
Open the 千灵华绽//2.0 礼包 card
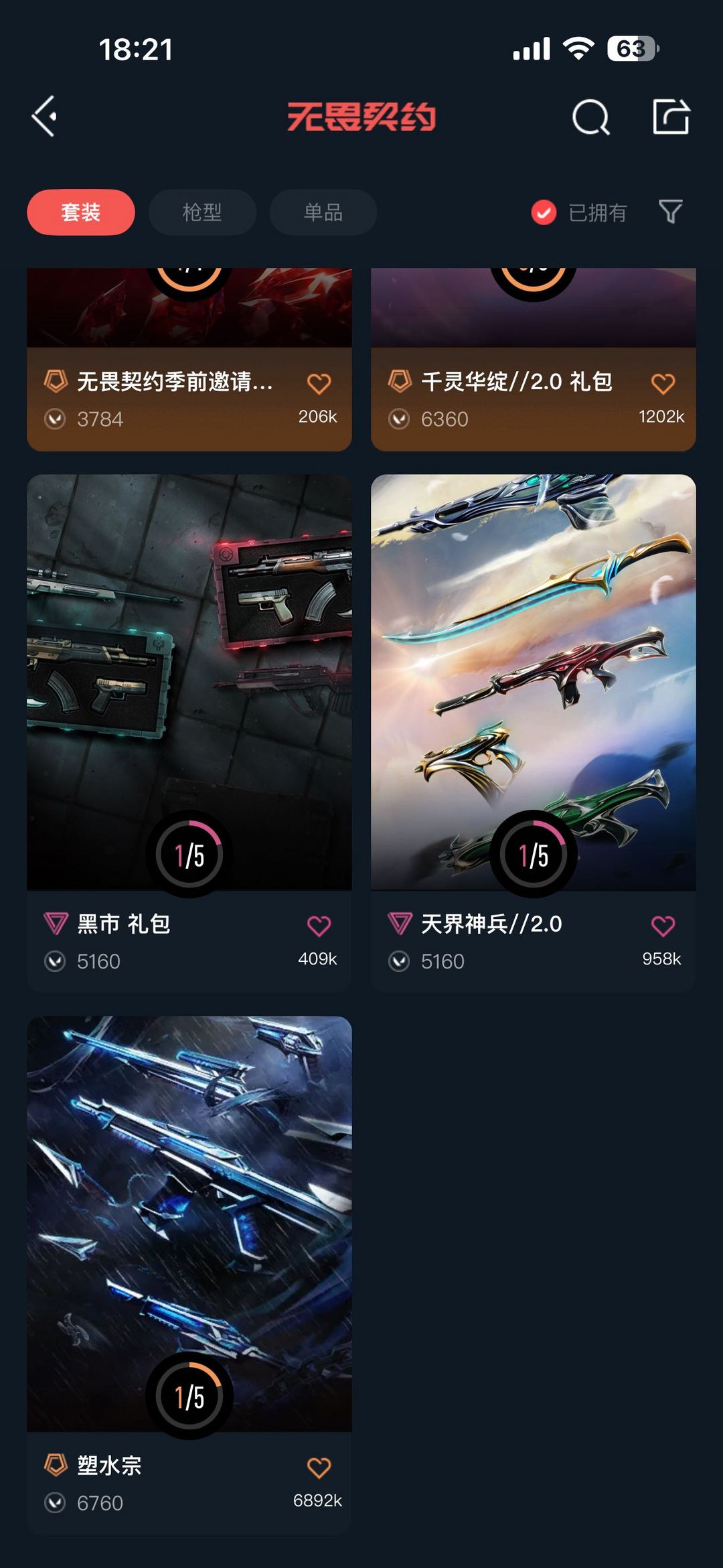[x=515, y=382]
